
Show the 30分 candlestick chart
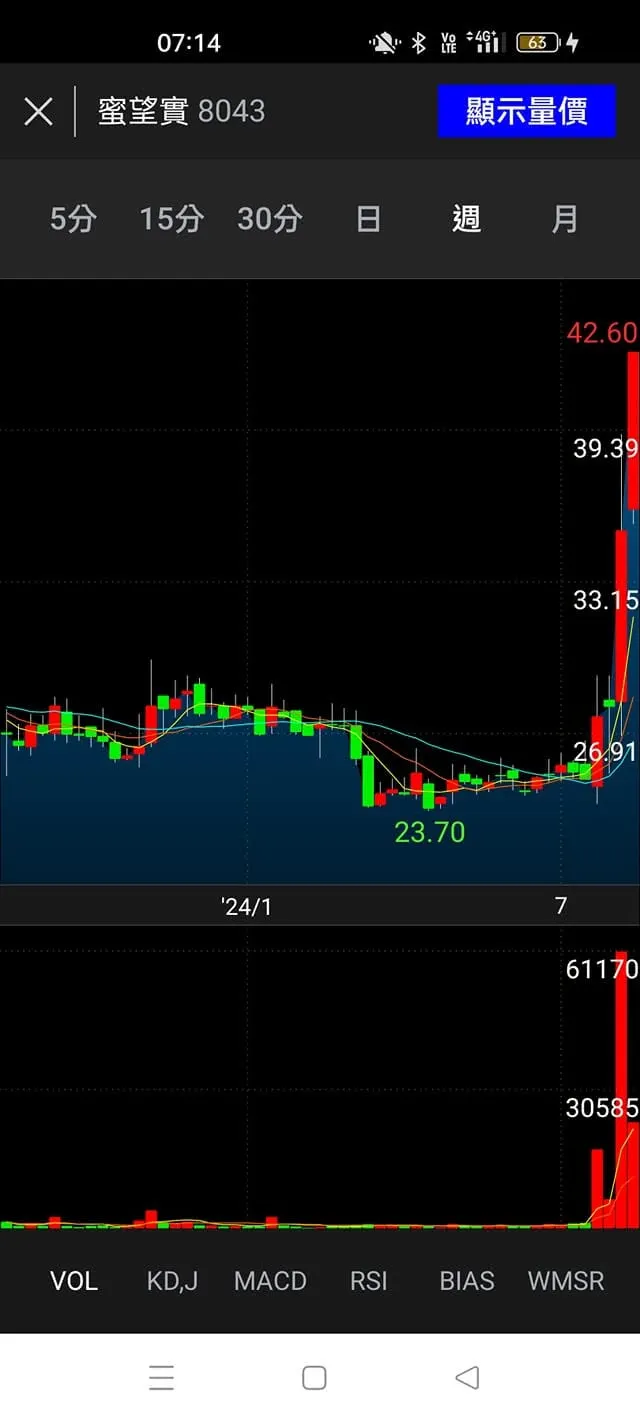(269, 219)
